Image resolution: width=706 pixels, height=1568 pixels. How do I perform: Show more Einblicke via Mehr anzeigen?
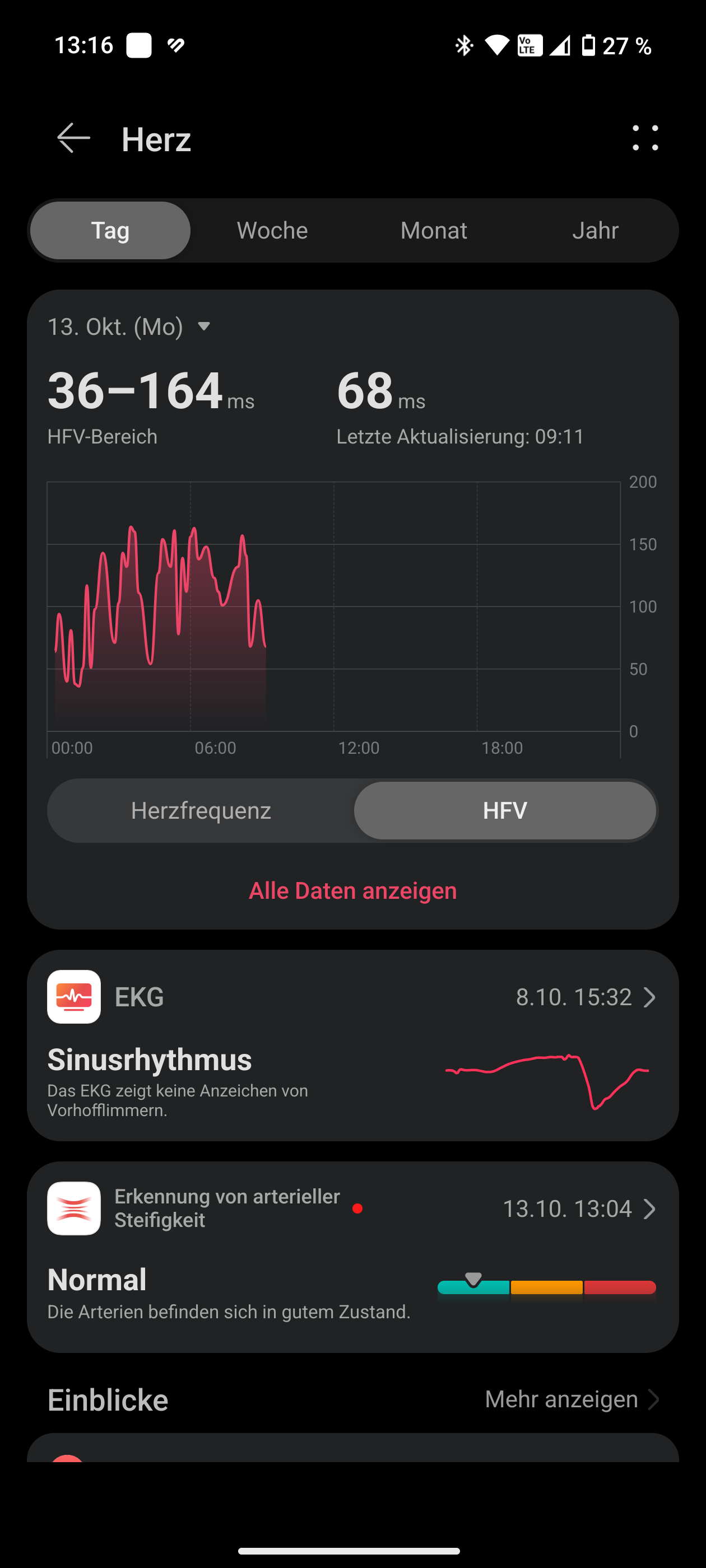(x=572, y=1399)
